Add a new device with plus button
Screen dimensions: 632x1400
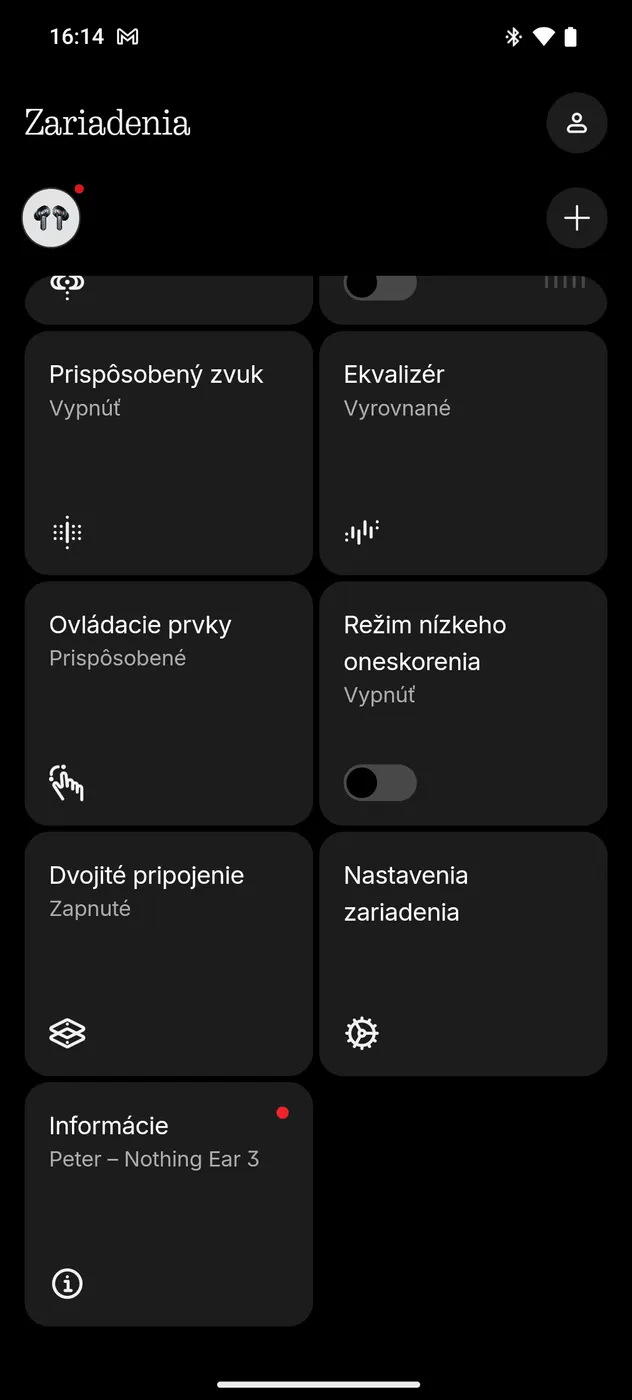pyautogui.click(x=577, y=218)
